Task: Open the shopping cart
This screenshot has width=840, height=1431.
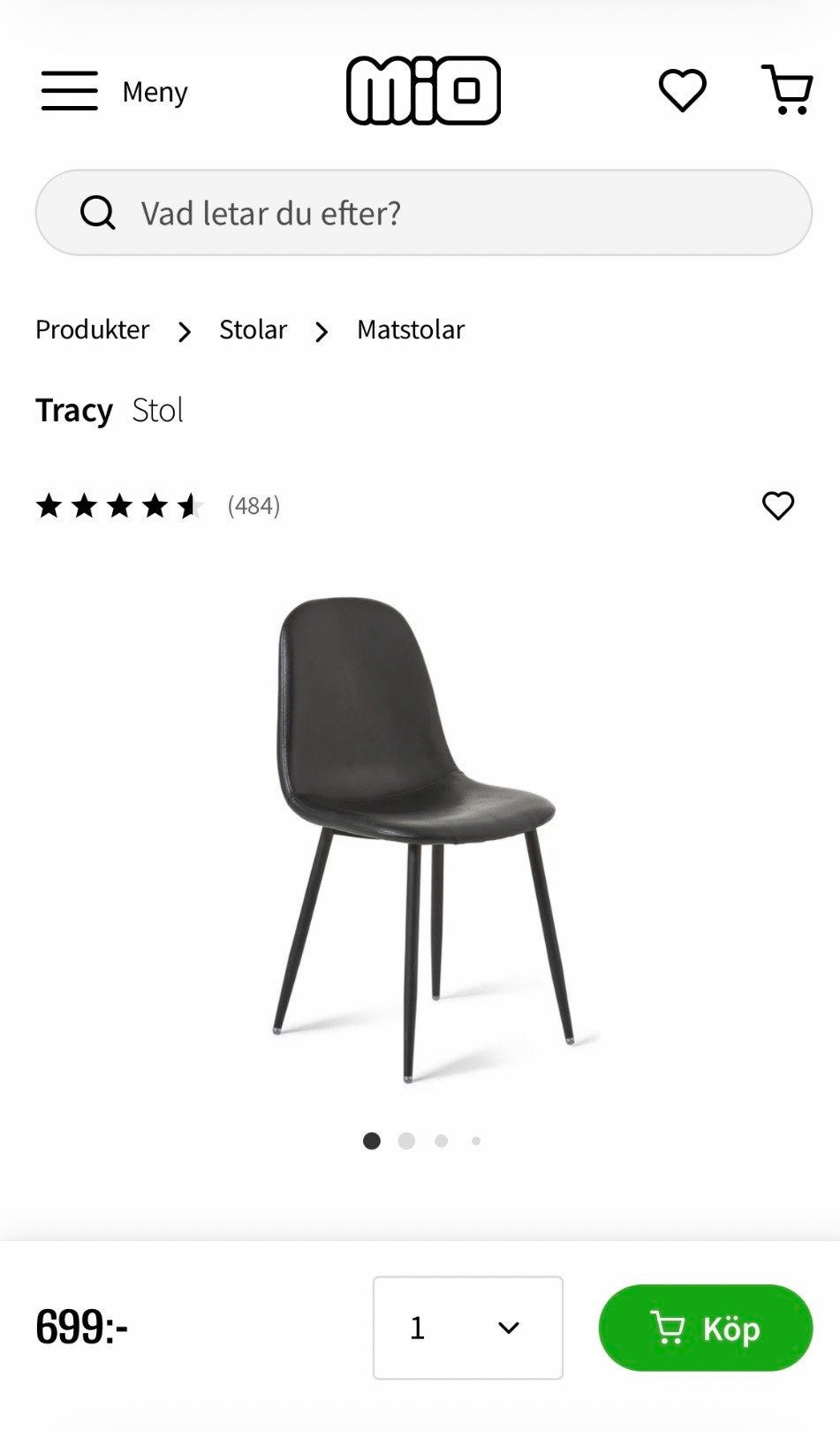Action: pos(785,87)
